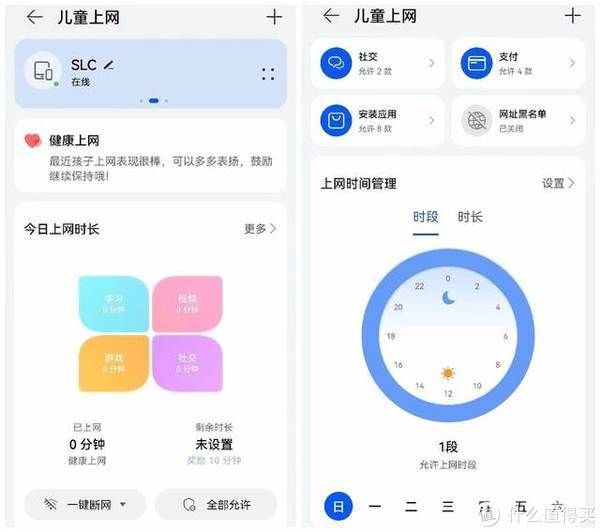Open the 网址黑名单 card

tap(518, 121)
